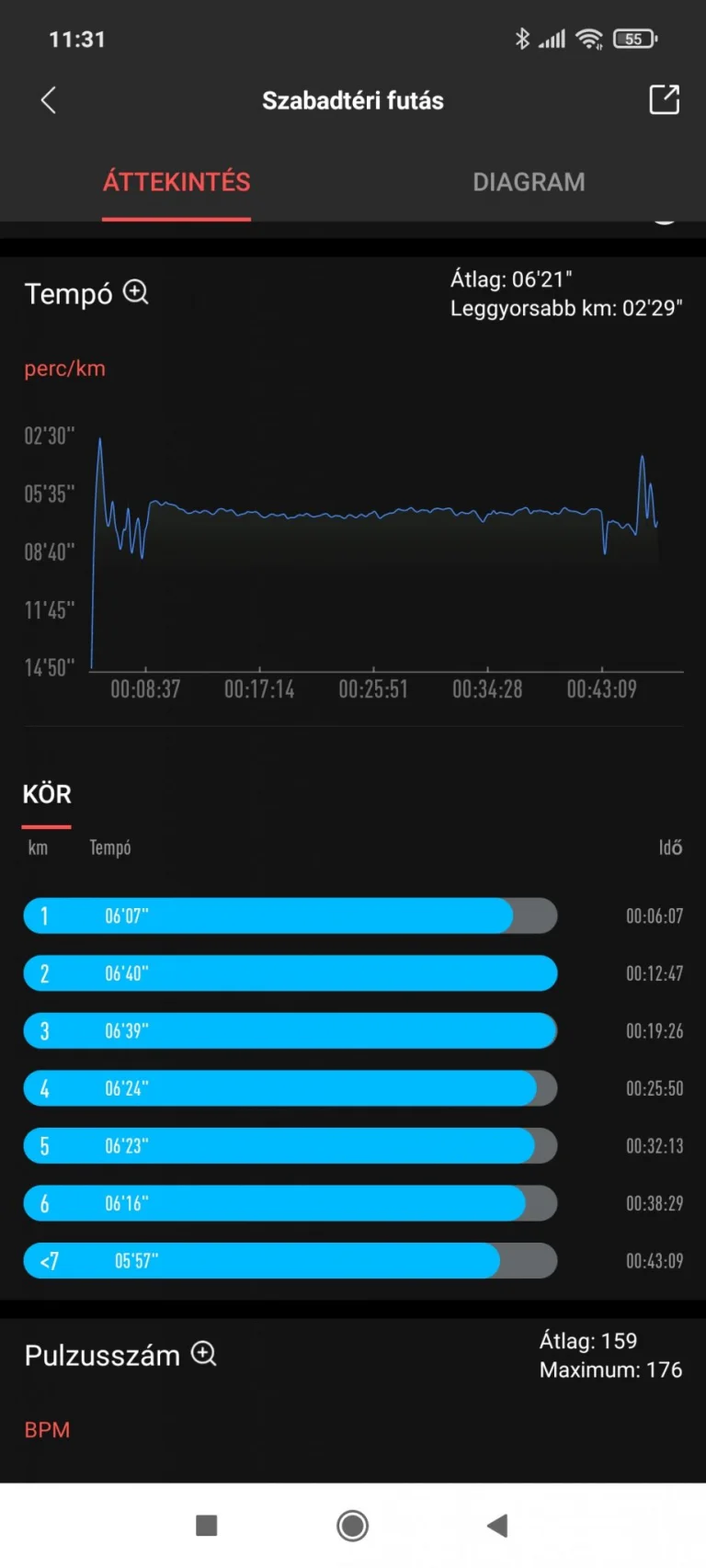This screenshot has width=706, height=1568.
Task: Open the Pulzusszám zoom magnifier icon
Action: (204, 1353)
